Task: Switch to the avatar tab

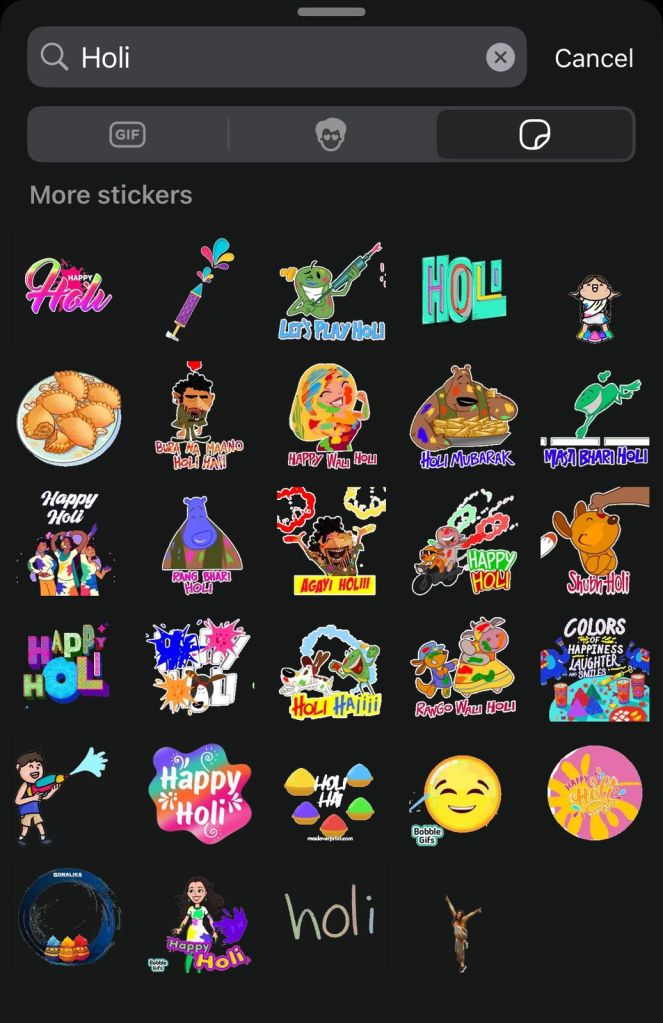Action: coord(331,134)
